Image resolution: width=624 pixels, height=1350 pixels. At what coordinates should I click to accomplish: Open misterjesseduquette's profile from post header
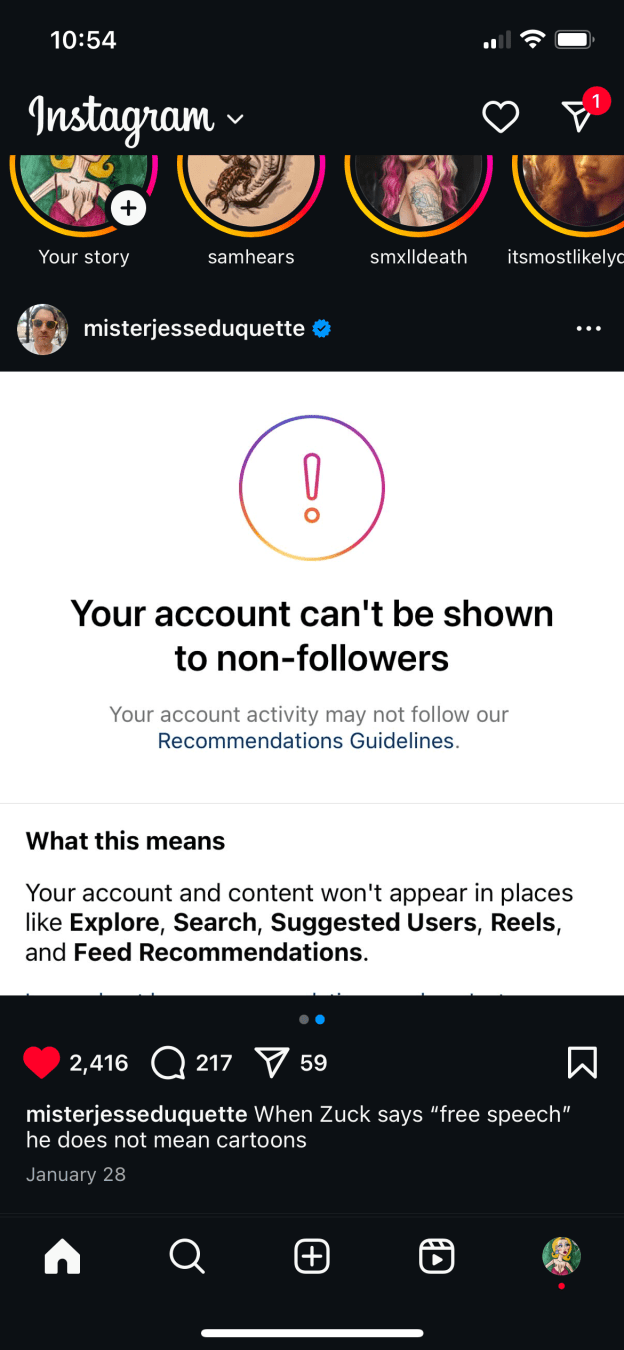pos(194,328)
